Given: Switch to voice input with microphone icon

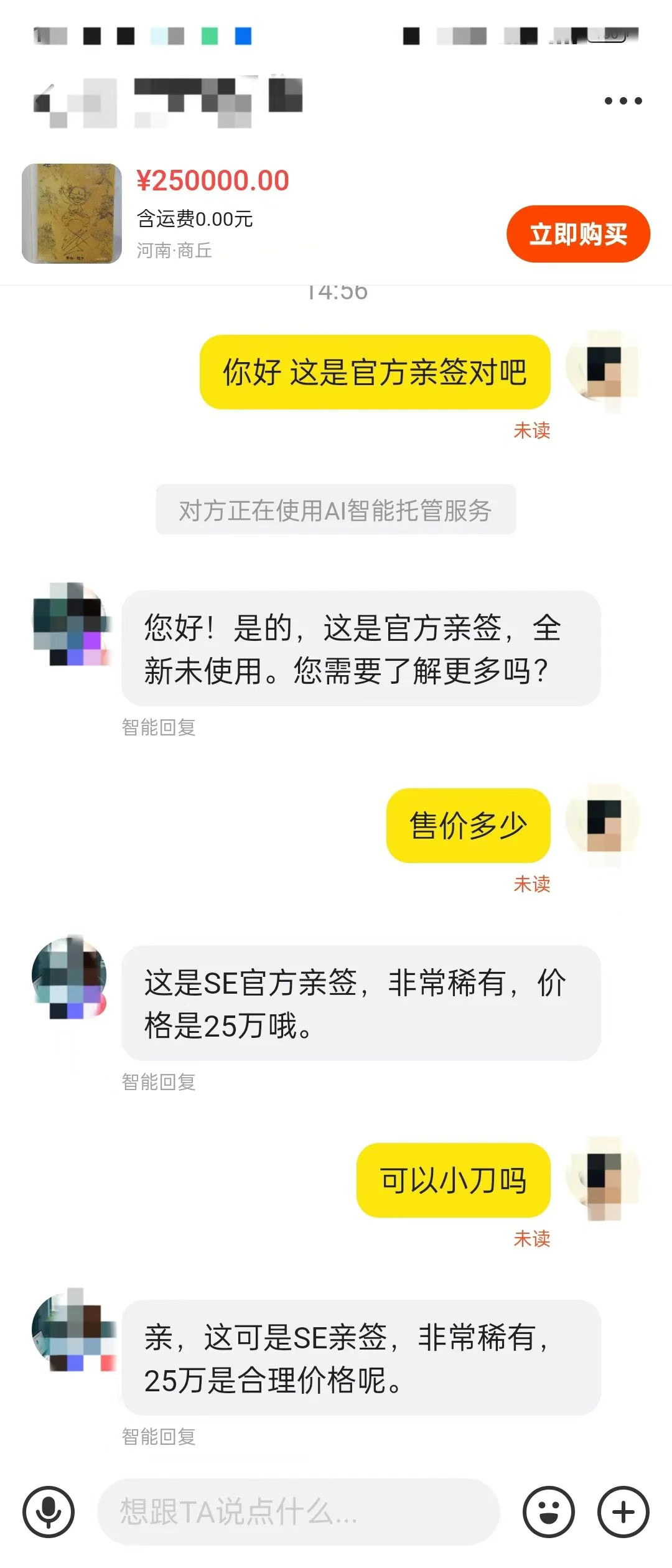Looking at the screenshot, I should click(x=49, y=1511).
